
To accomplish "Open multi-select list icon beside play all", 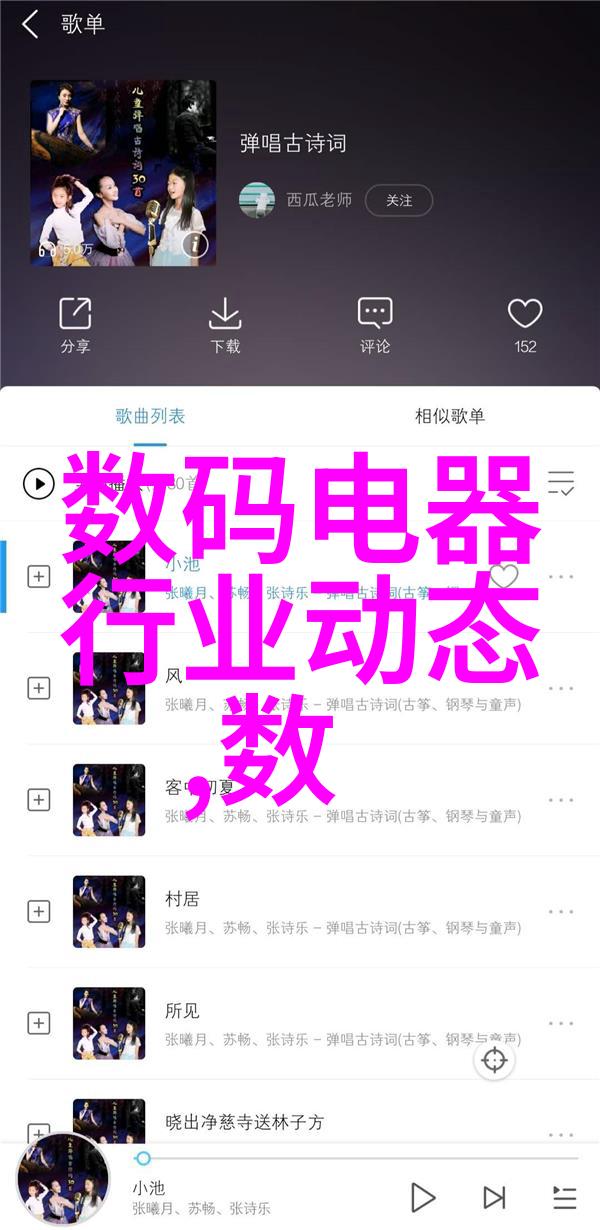I will click(x=561, y=485).
